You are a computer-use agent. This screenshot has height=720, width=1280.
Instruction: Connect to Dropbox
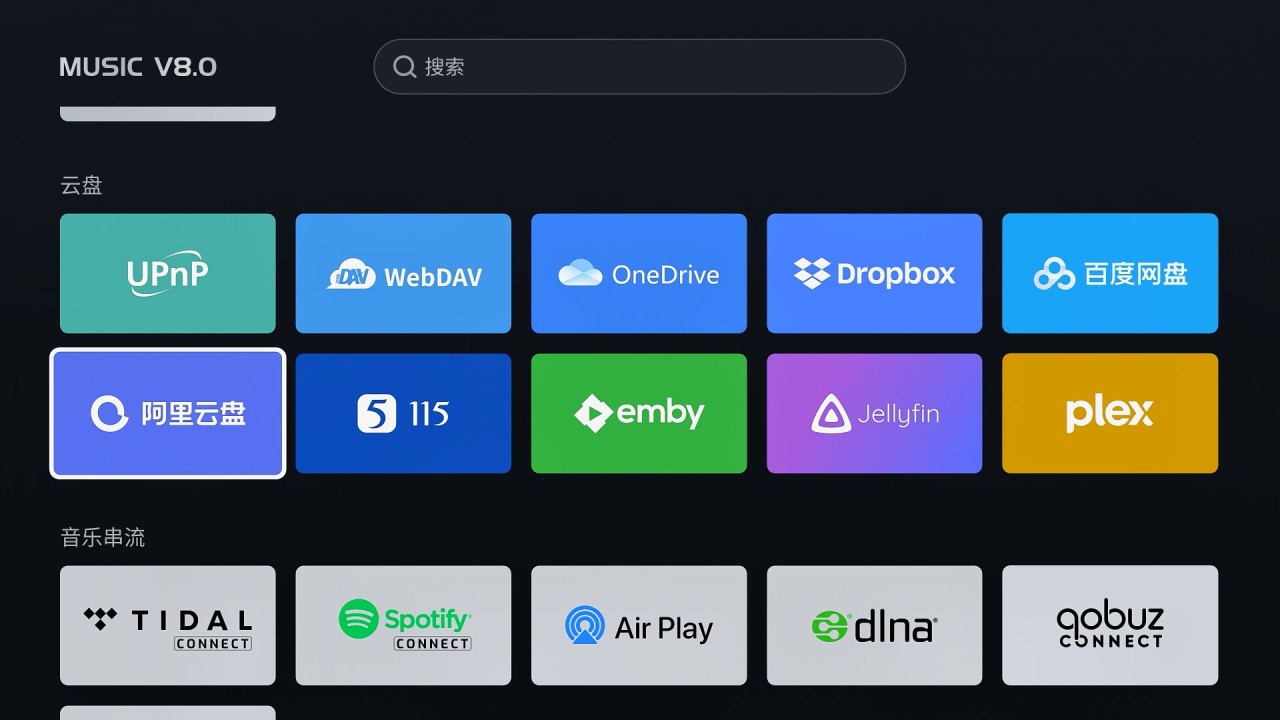[x=874, y=273]
